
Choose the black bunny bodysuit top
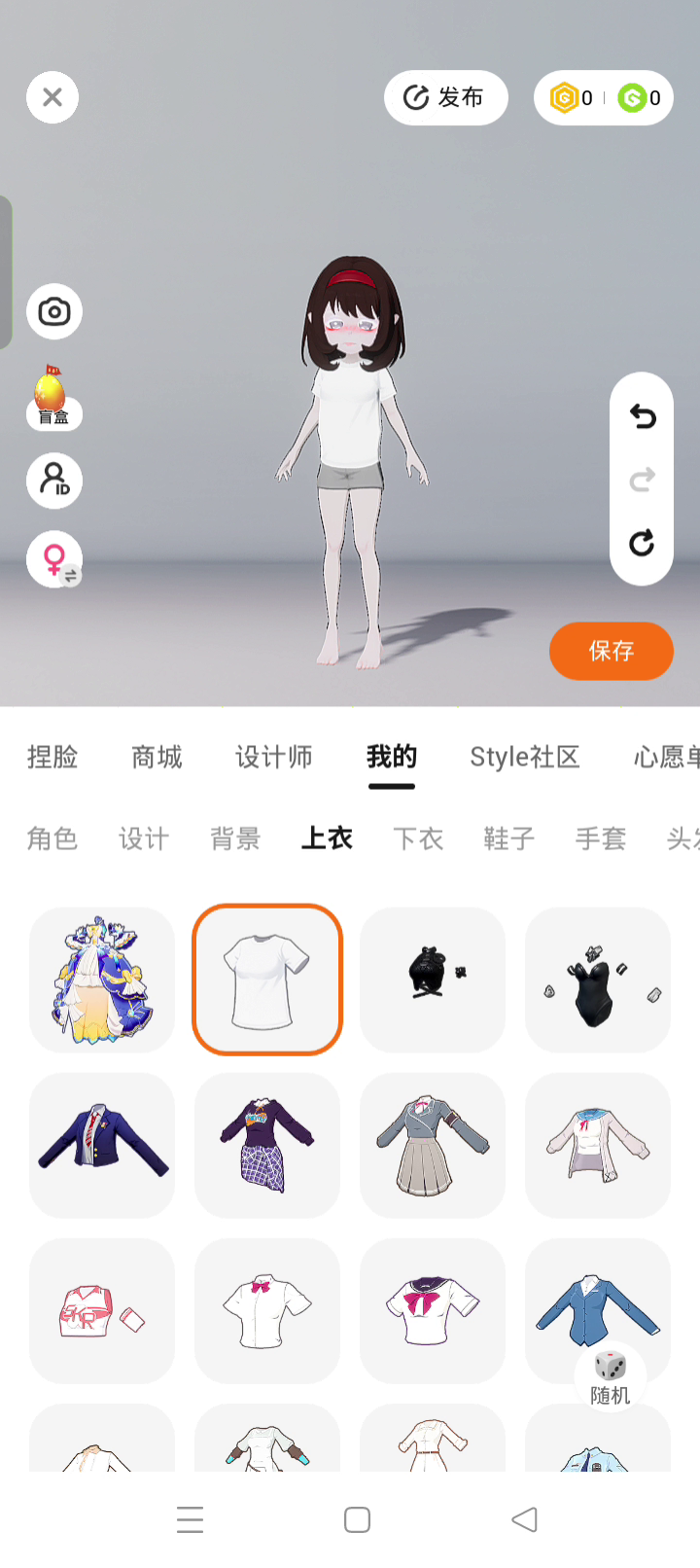pyautogui.click(x=598, y=980)
